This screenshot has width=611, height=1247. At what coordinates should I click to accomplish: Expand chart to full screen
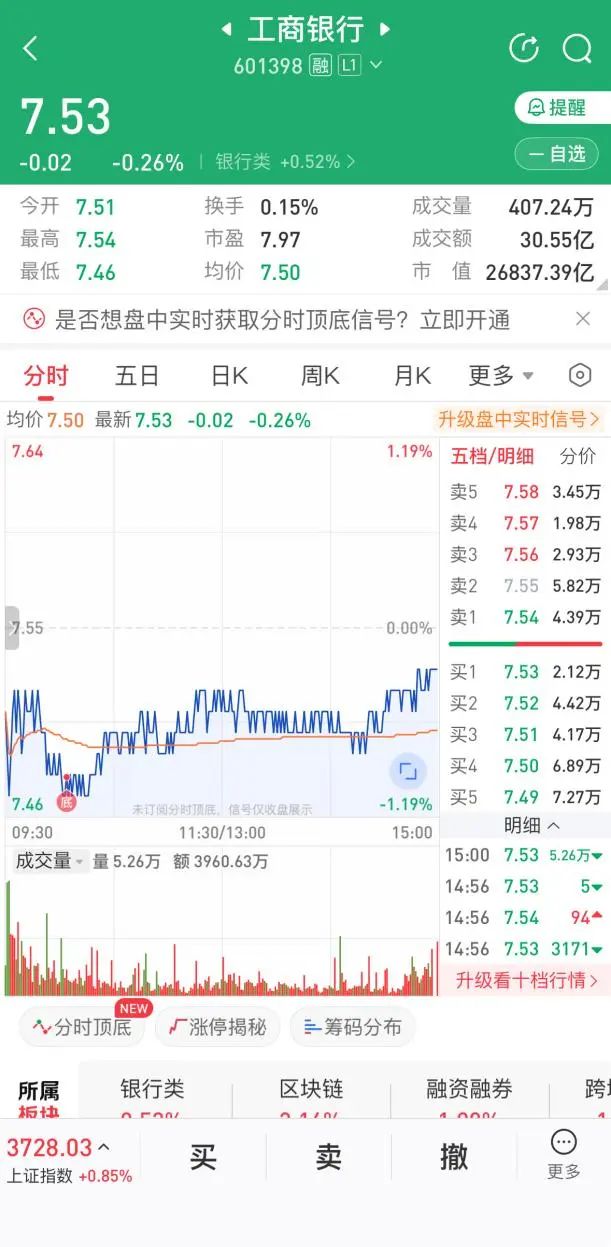point(407,771)
